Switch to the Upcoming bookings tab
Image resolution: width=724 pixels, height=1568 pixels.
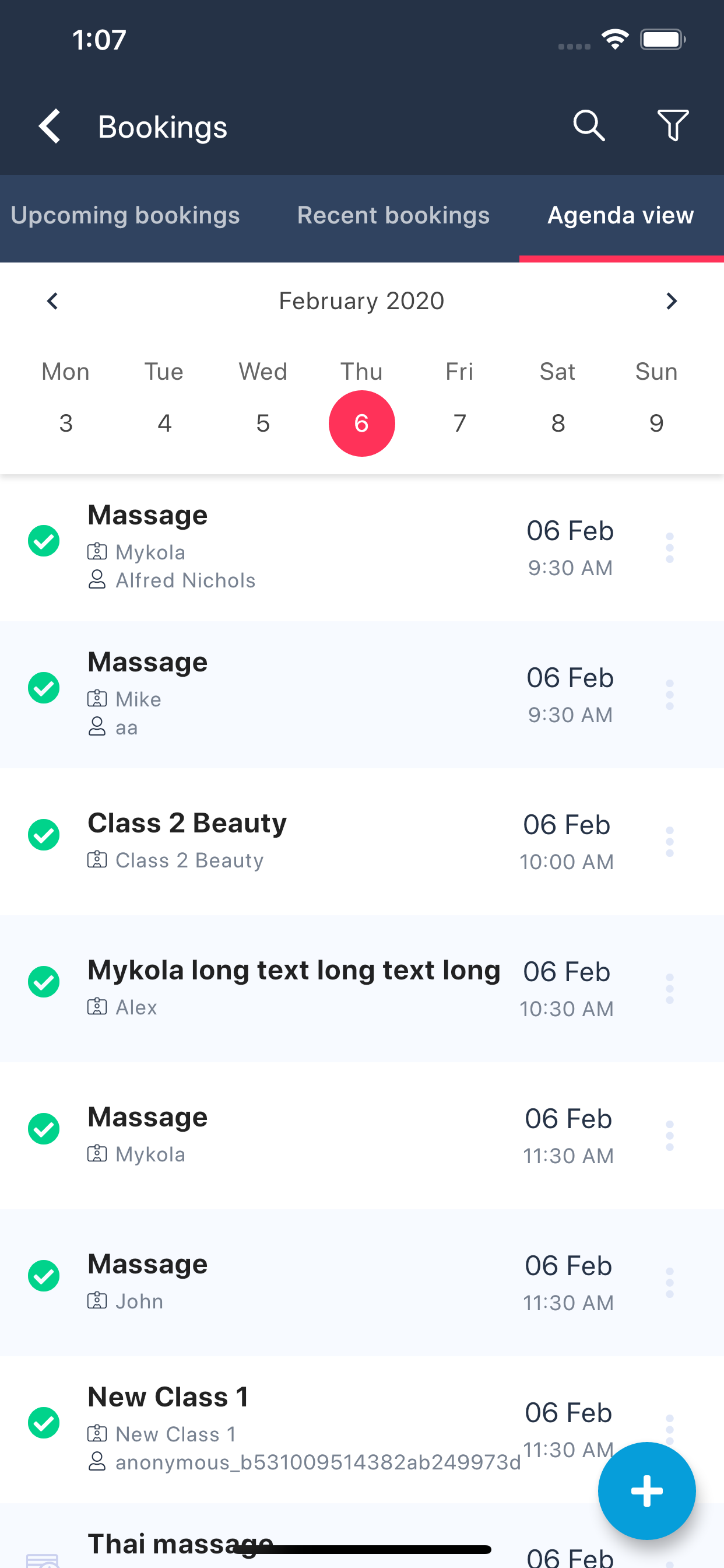pyautogui.click(x=125, y=215)
